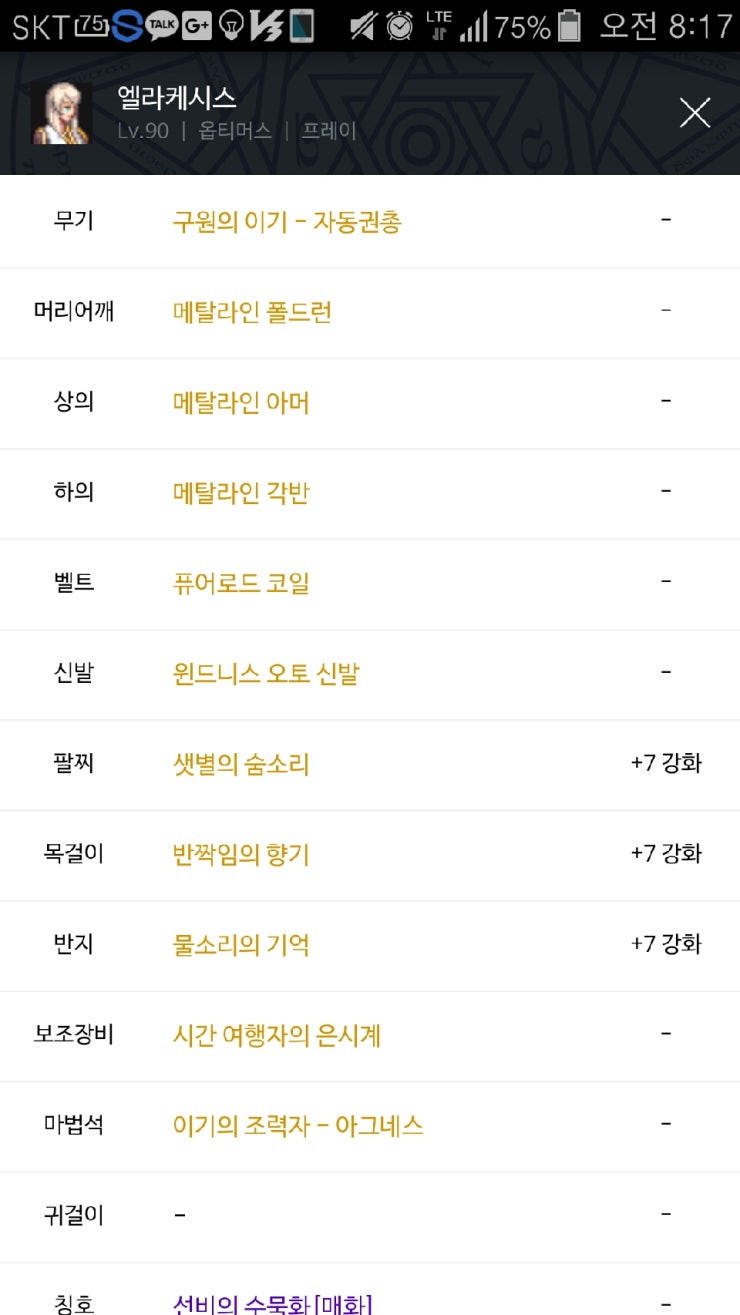The image size is (740, 1315).
Task: Open title 선비의 수묵화 [매화]
Action: (x=273, y=1303)
